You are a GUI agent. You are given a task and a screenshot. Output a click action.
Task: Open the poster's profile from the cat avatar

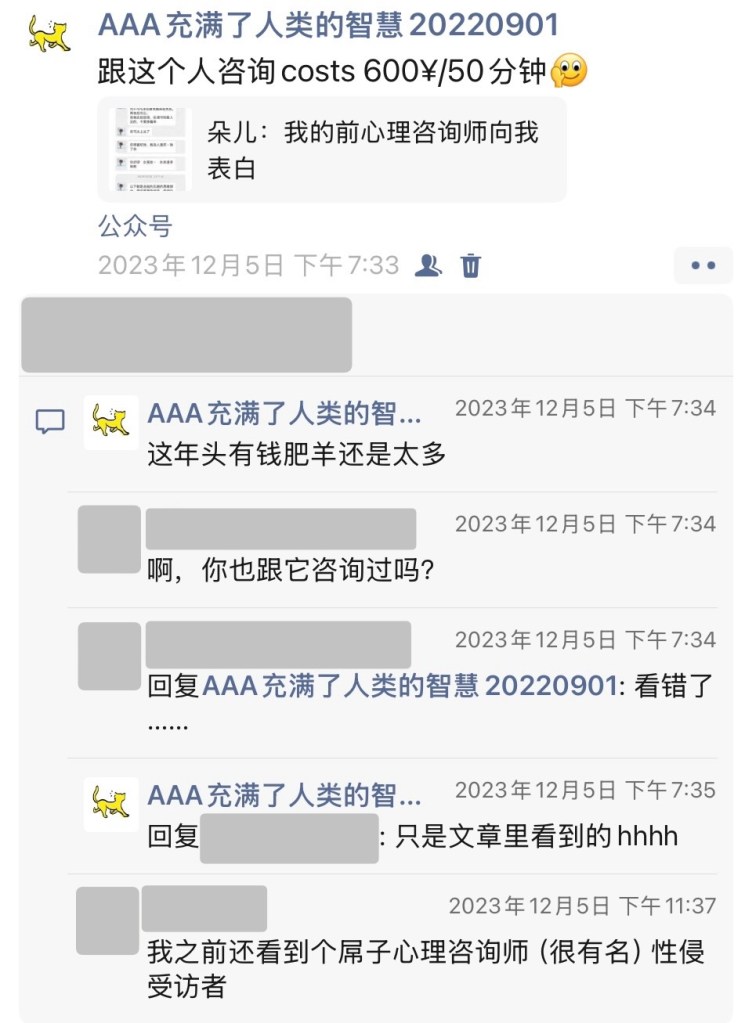pos(49,33)
